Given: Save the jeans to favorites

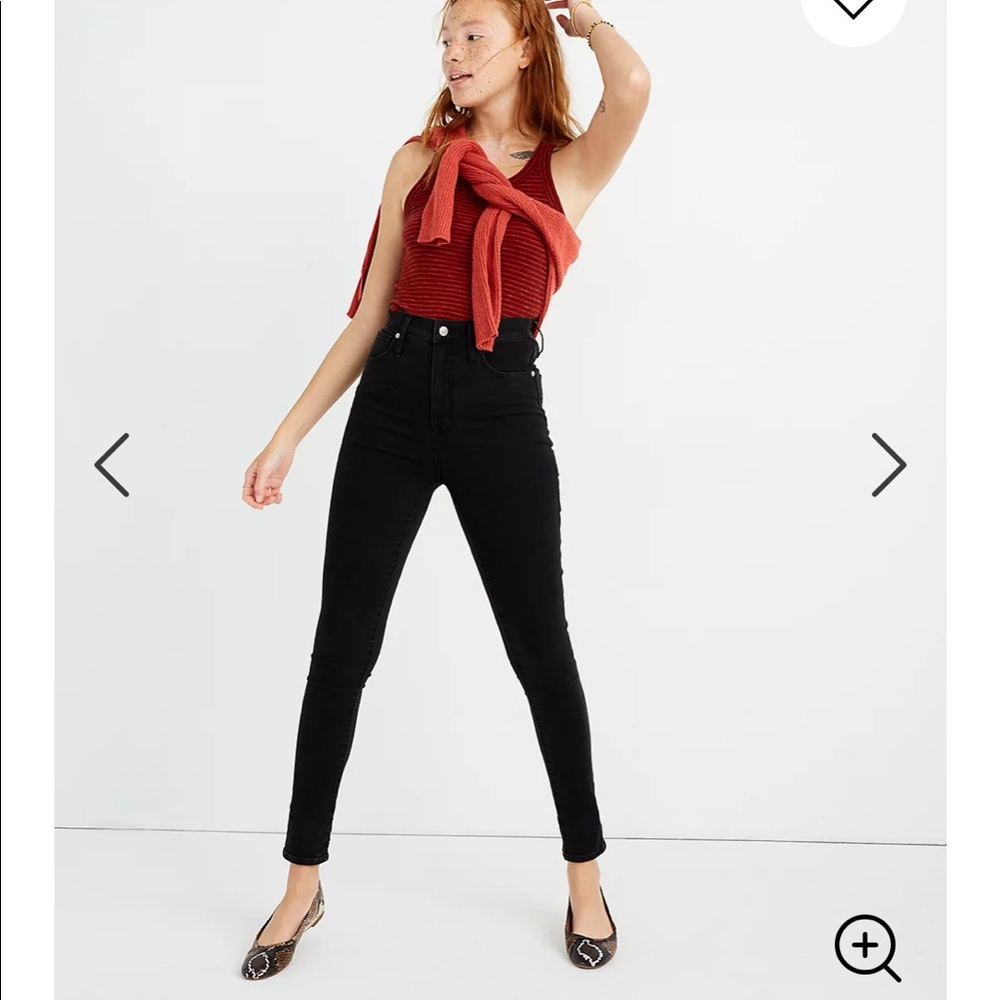Looking at the screenshot, I should (853, 12).
